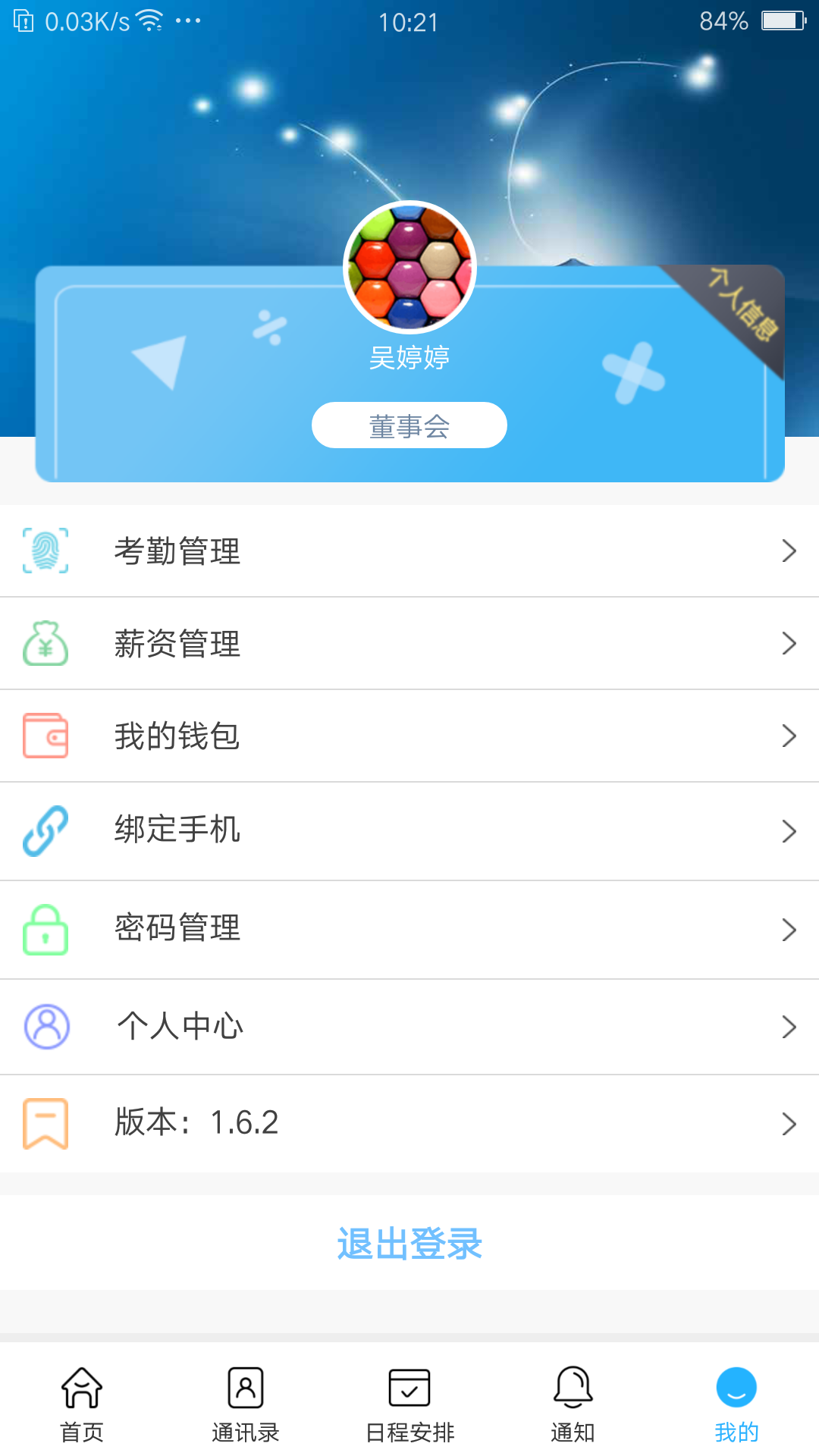Tap the colorful avatar picture of 吴婷婷
The image size is (819, 1456).
(409, 267)
